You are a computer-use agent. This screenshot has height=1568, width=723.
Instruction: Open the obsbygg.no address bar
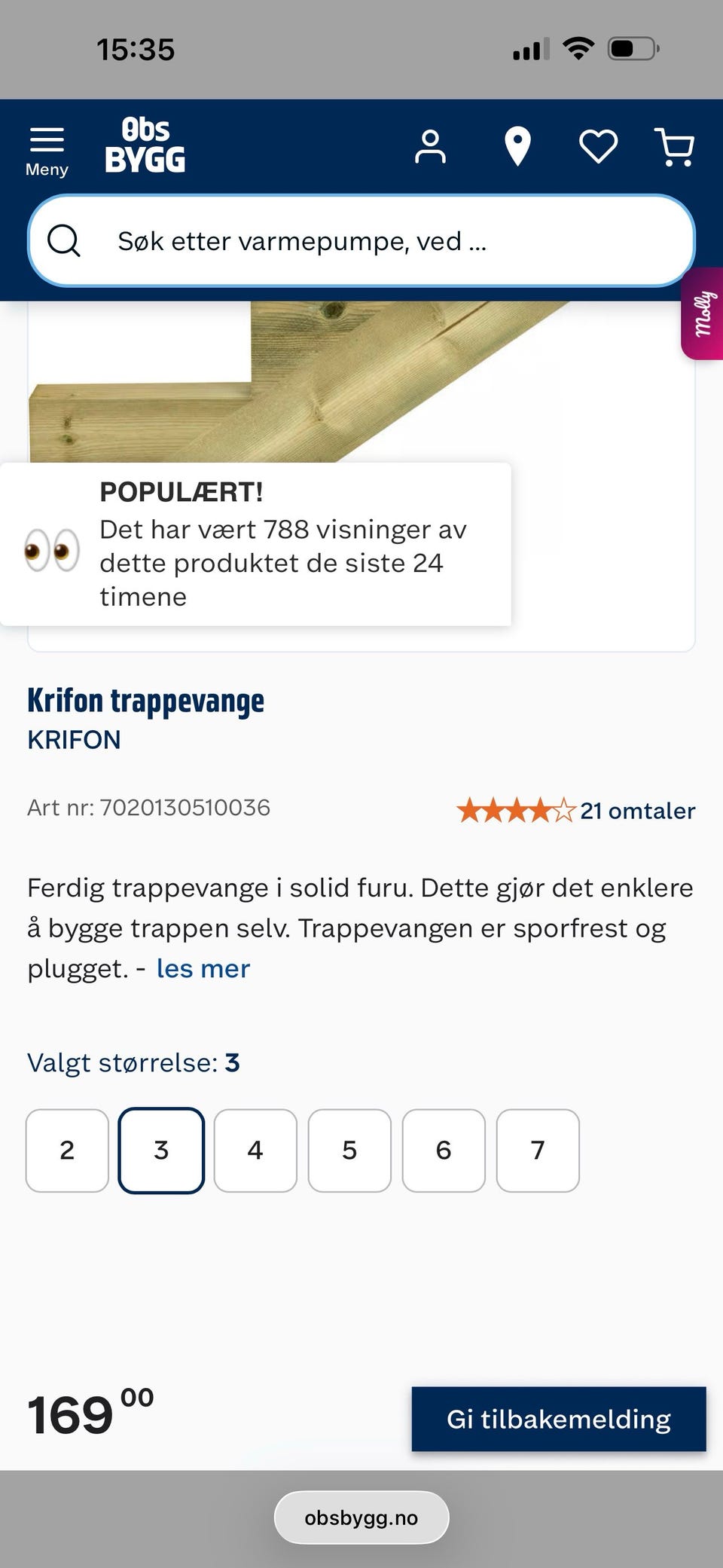point(361,1518)
